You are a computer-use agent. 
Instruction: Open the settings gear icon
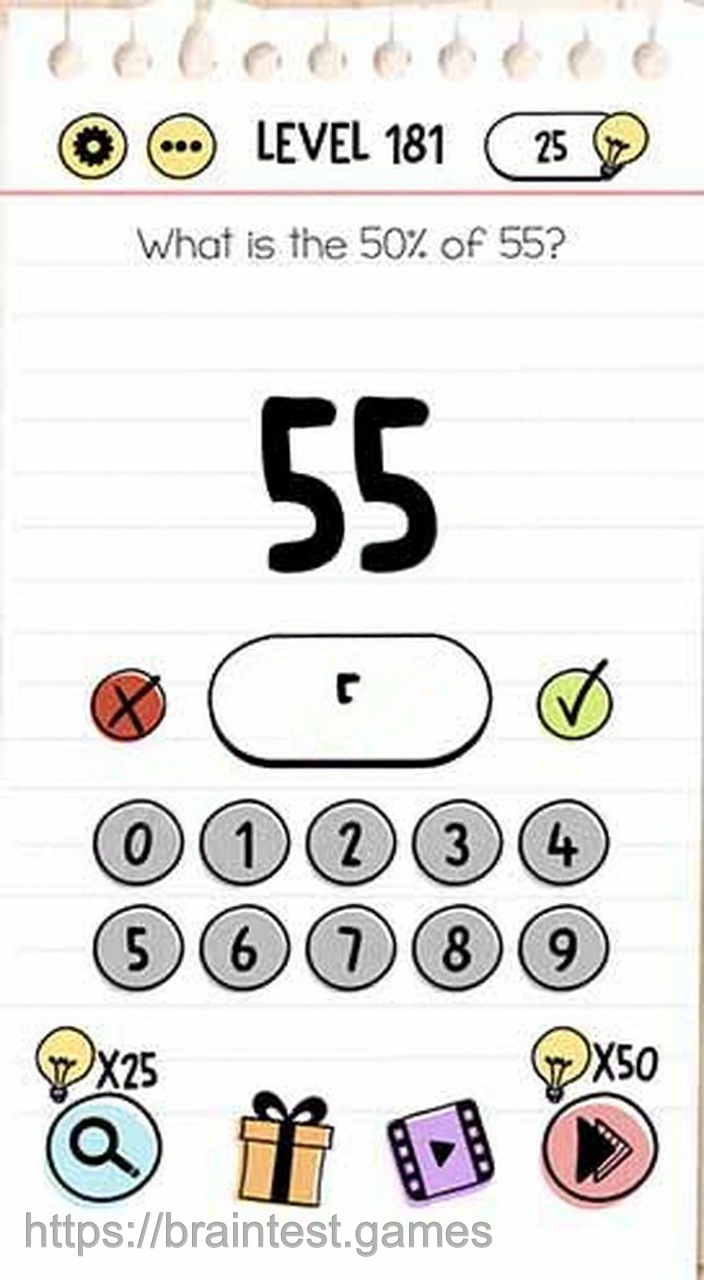(x=93, y=148)
